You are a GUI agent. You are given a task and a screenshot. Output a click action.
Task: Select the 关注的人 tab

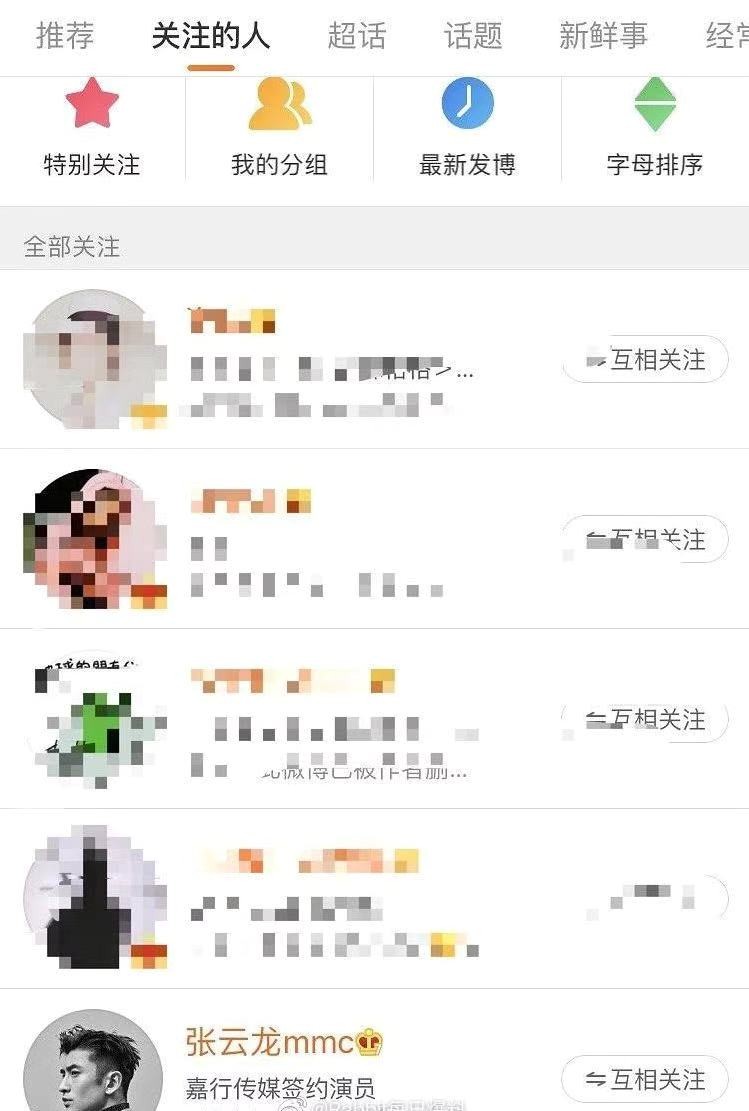(210, 37)
